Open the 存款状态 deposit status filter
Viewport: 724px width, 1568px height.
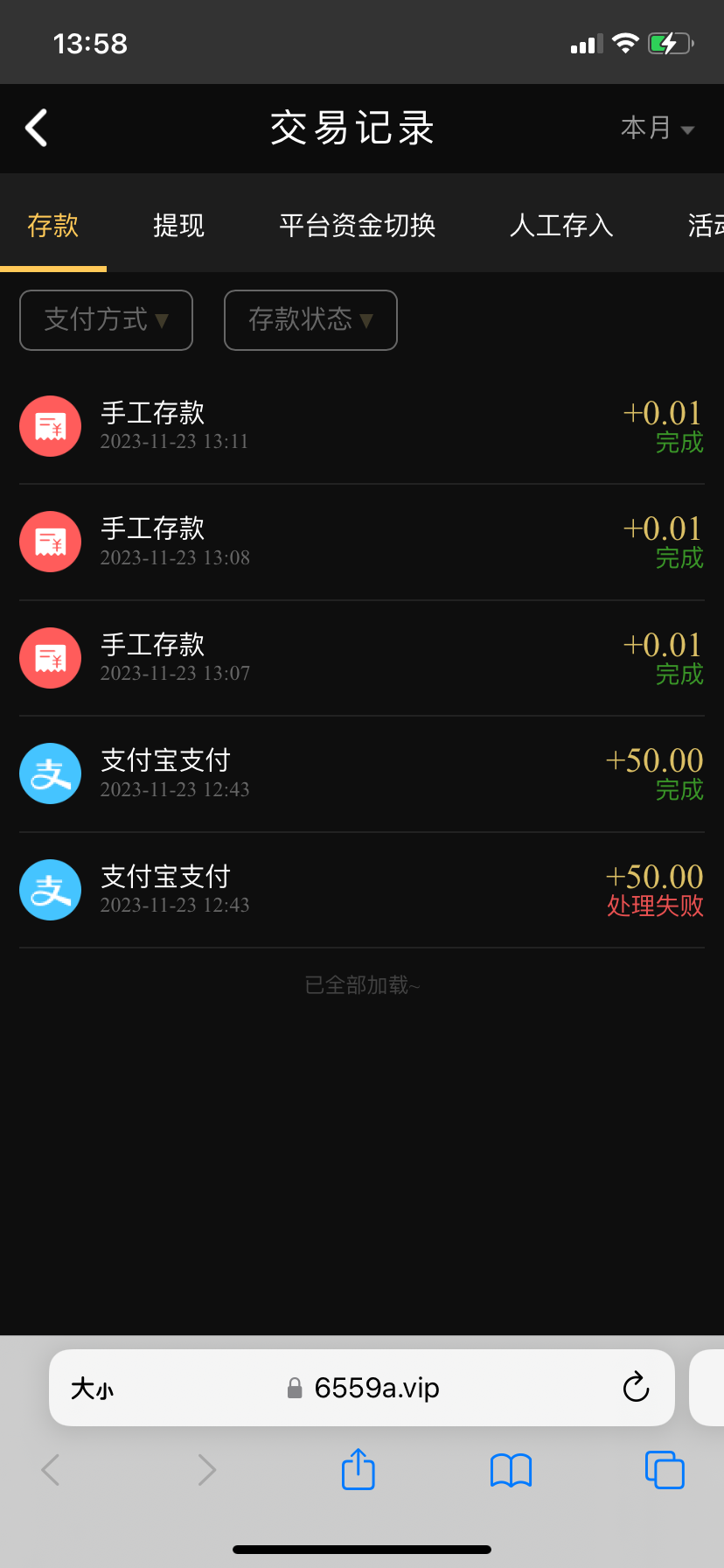310,320
